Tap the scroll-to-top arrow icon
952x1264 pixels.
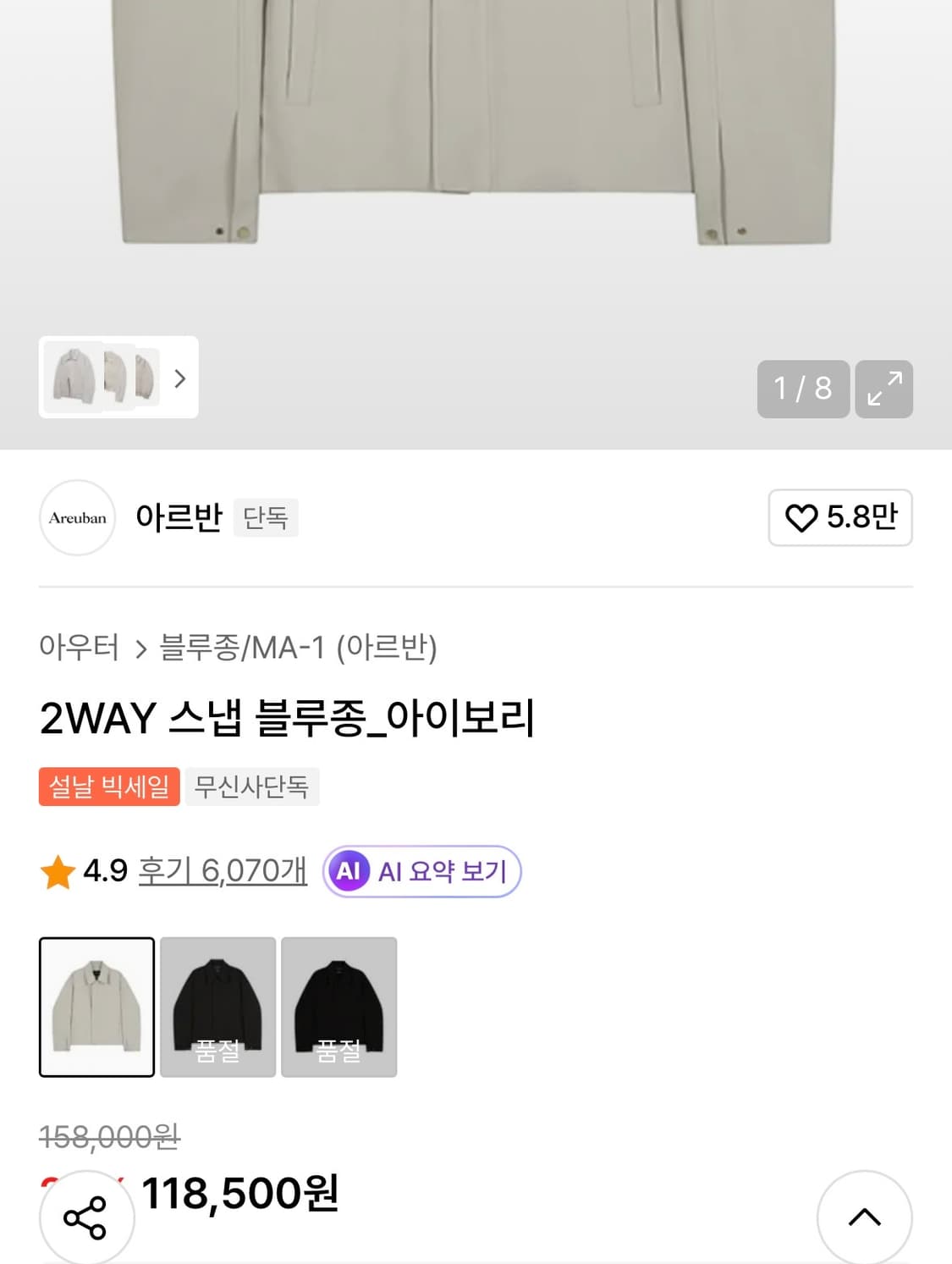pos(863,1217)
